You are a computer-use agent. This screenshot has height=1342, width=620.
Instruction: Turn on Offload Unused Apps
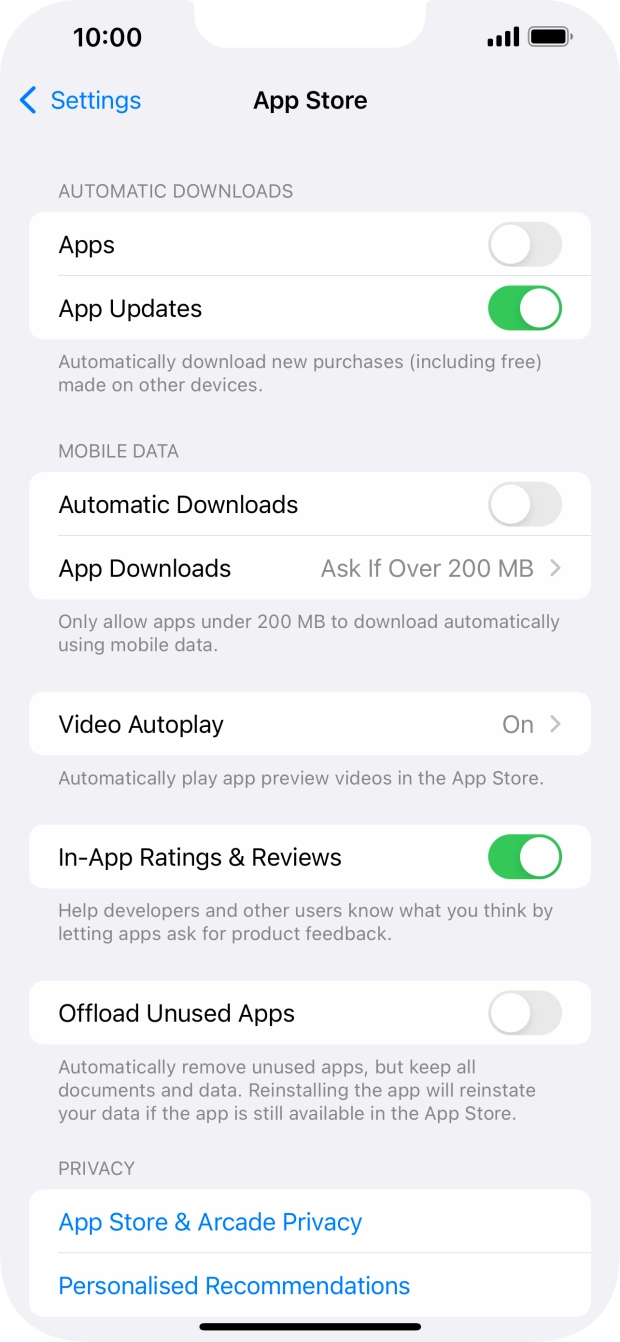[x=524, y=1013]
